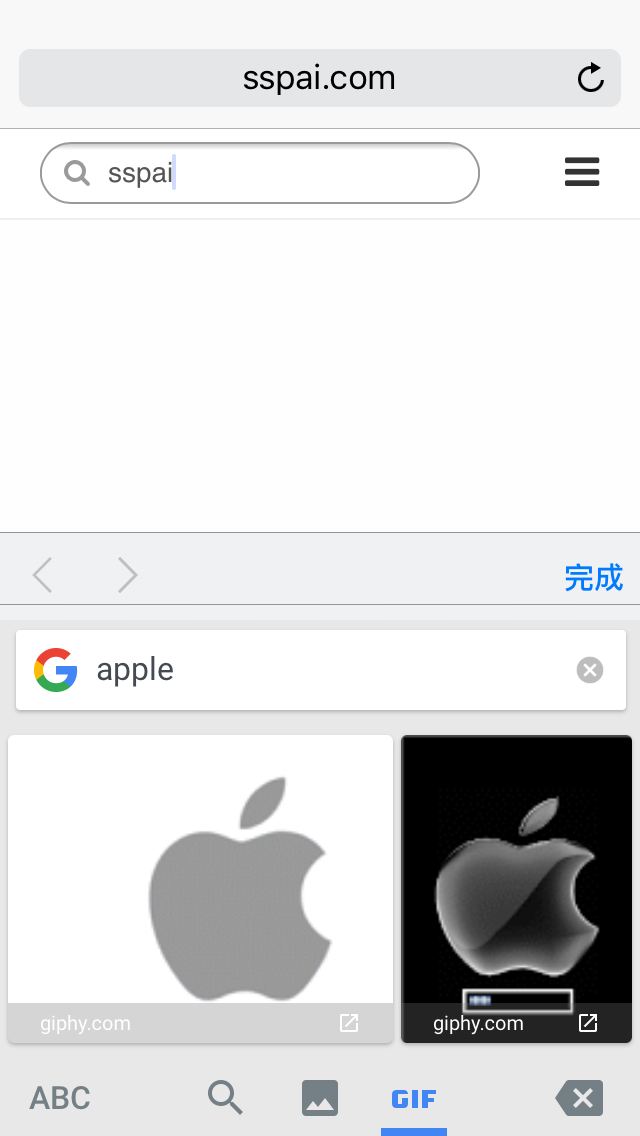
Task: Open the hamburger menu
Action: [x=582, y=172]
